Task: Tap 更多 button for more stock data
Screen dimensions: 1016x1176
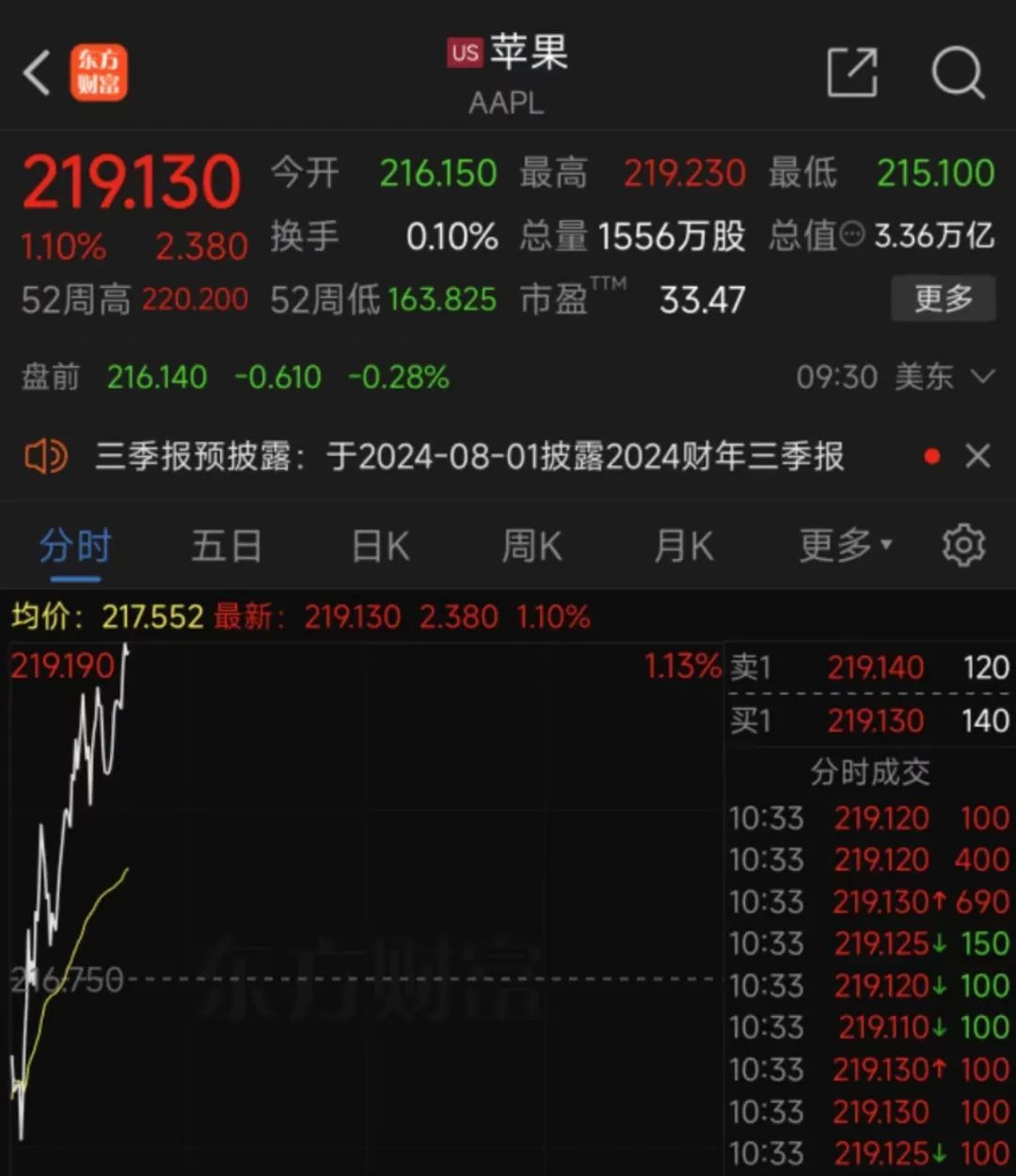Action: (x=943, y=299)
